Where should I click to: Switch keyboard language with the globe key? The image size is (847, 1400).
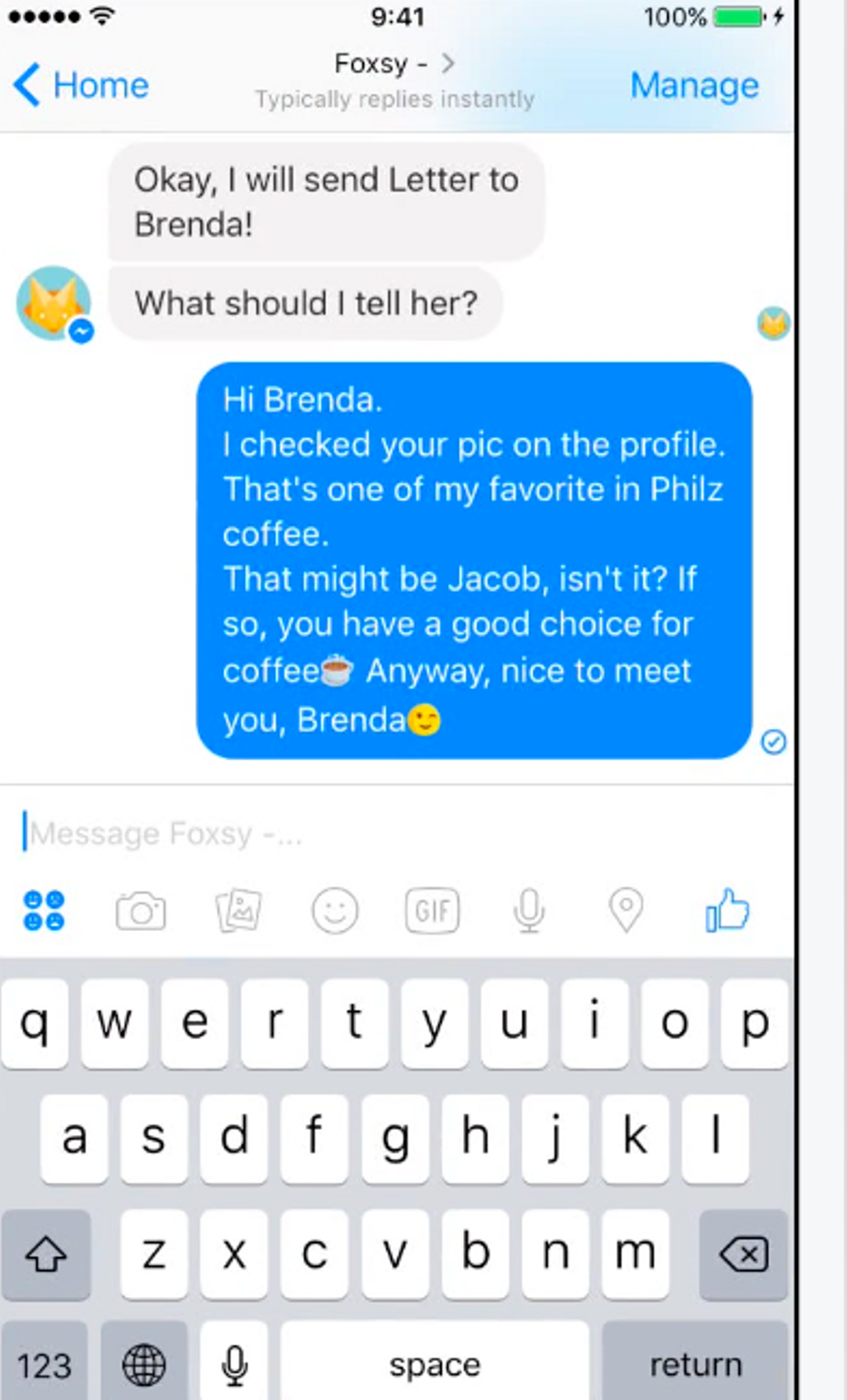coord(144,1364)
